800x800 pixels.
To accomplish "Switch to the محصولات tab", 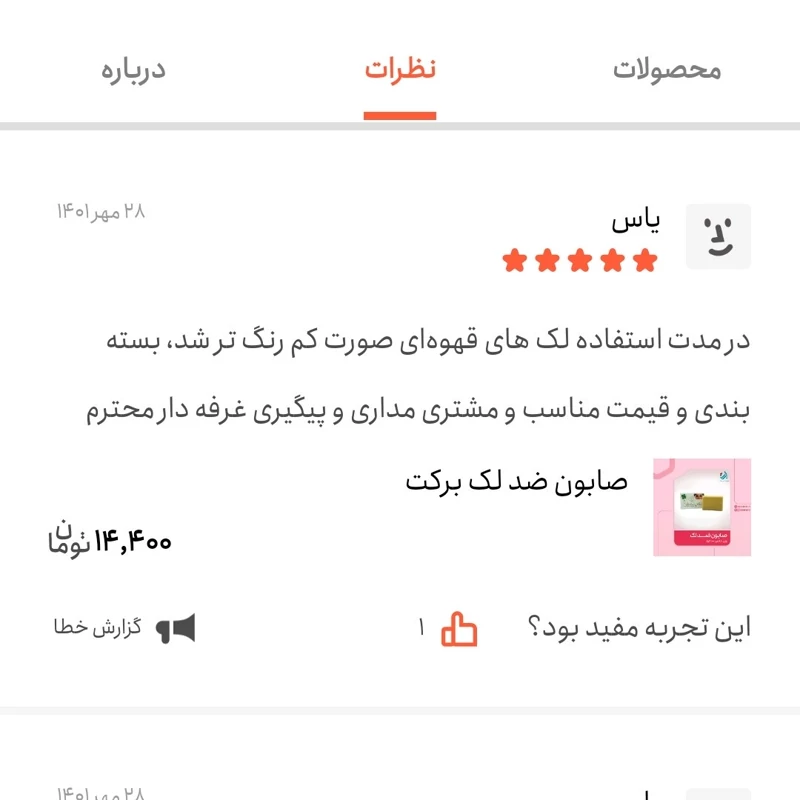I will (x=666, y=70).
